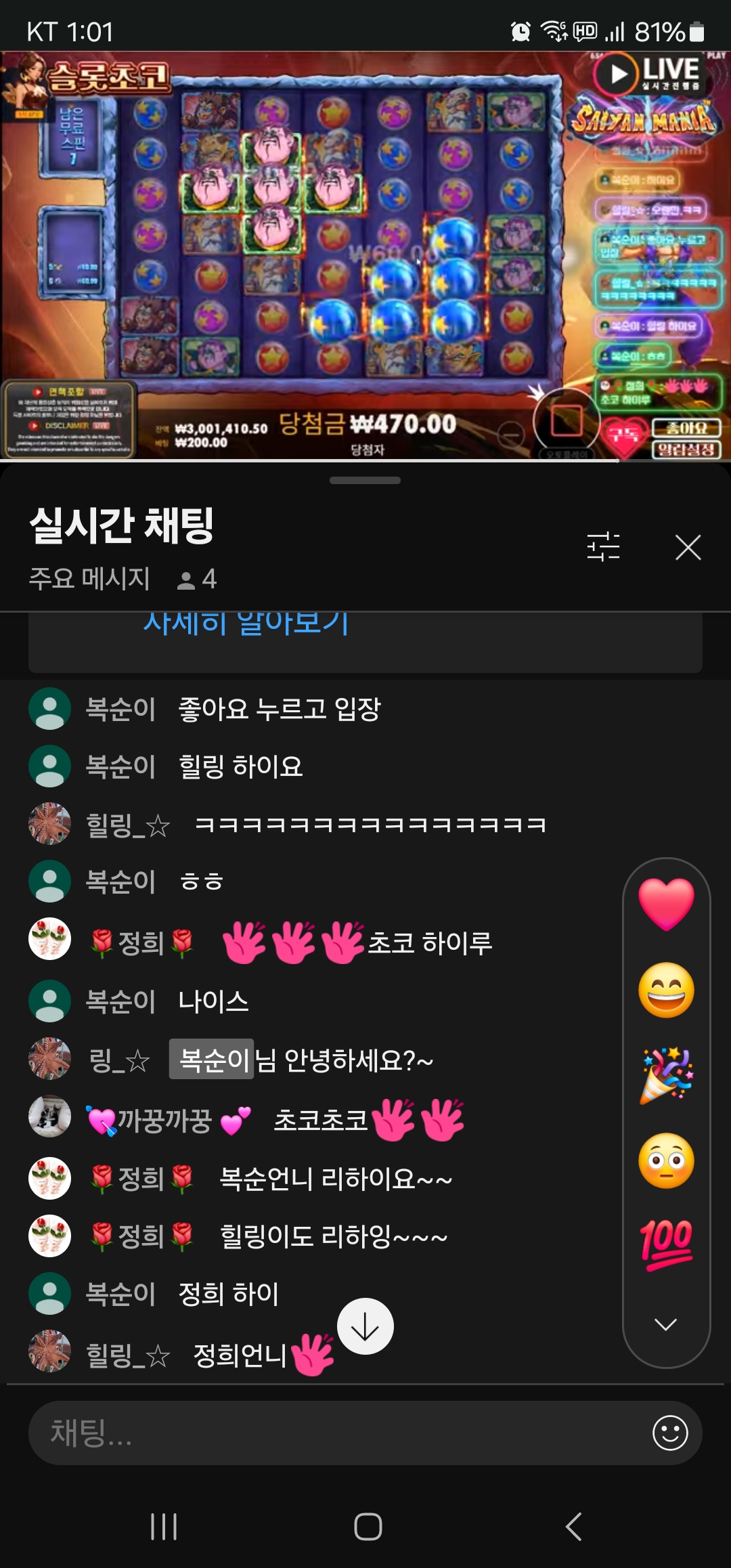Send the party popper reaction
The image size is (731, 1568).
pyautogui.click(x=666, y=1075)
